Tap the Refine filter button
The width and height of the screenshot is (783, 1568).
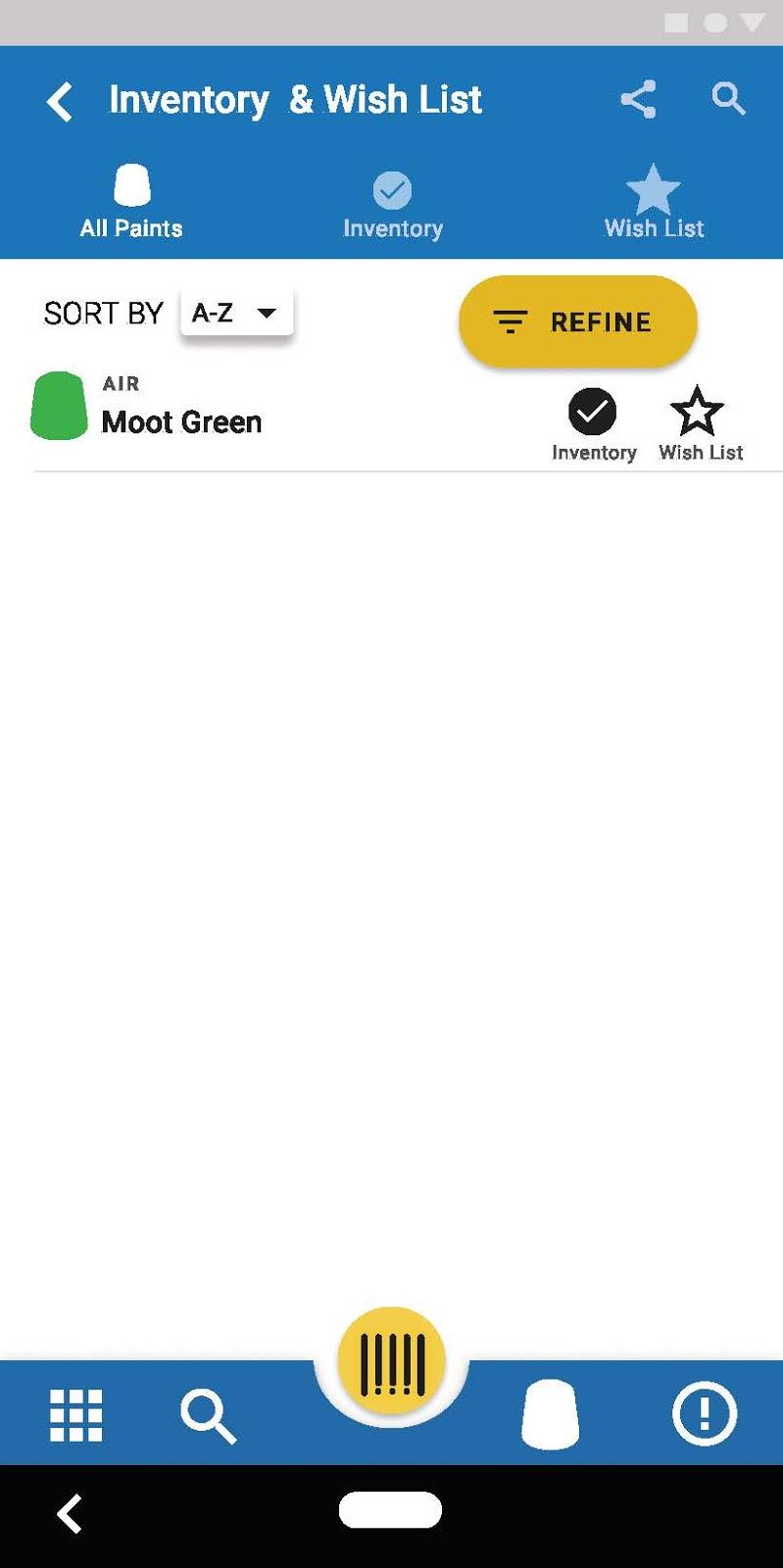(x=577, y=321)
